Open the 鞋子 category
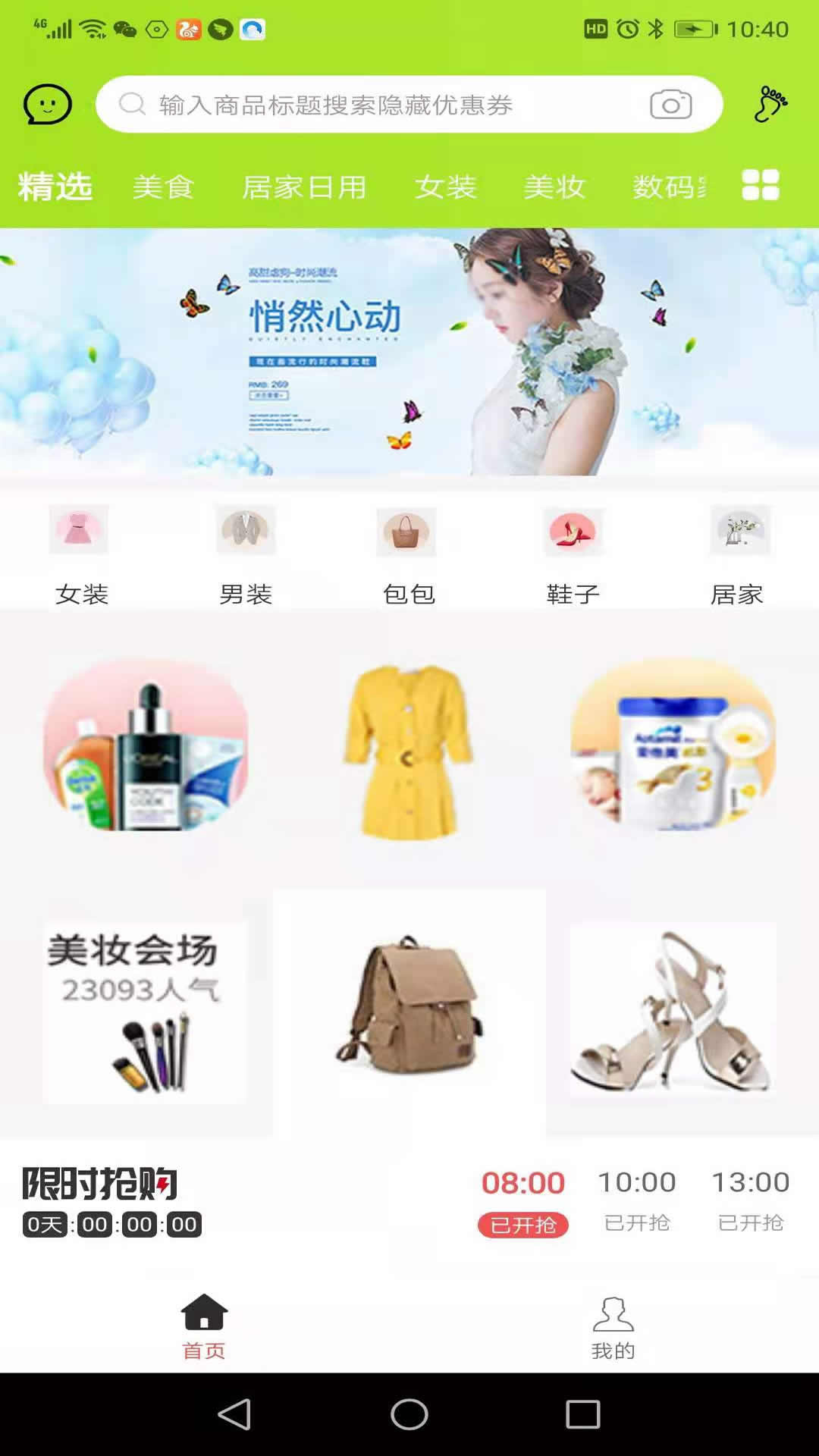819x1456 pixels. coord(573,554)
